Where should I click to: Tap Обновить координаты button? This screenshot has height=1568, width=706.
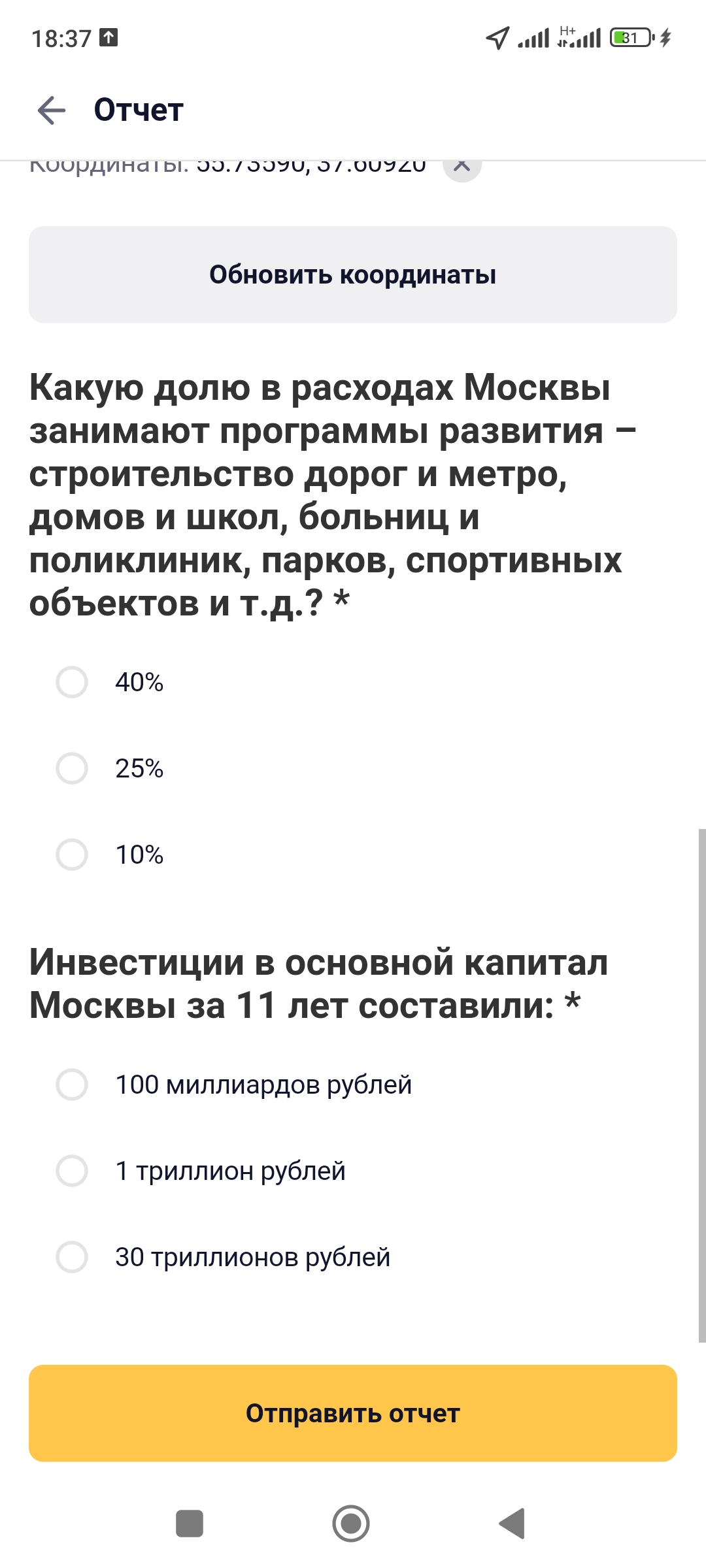point(353,274)
